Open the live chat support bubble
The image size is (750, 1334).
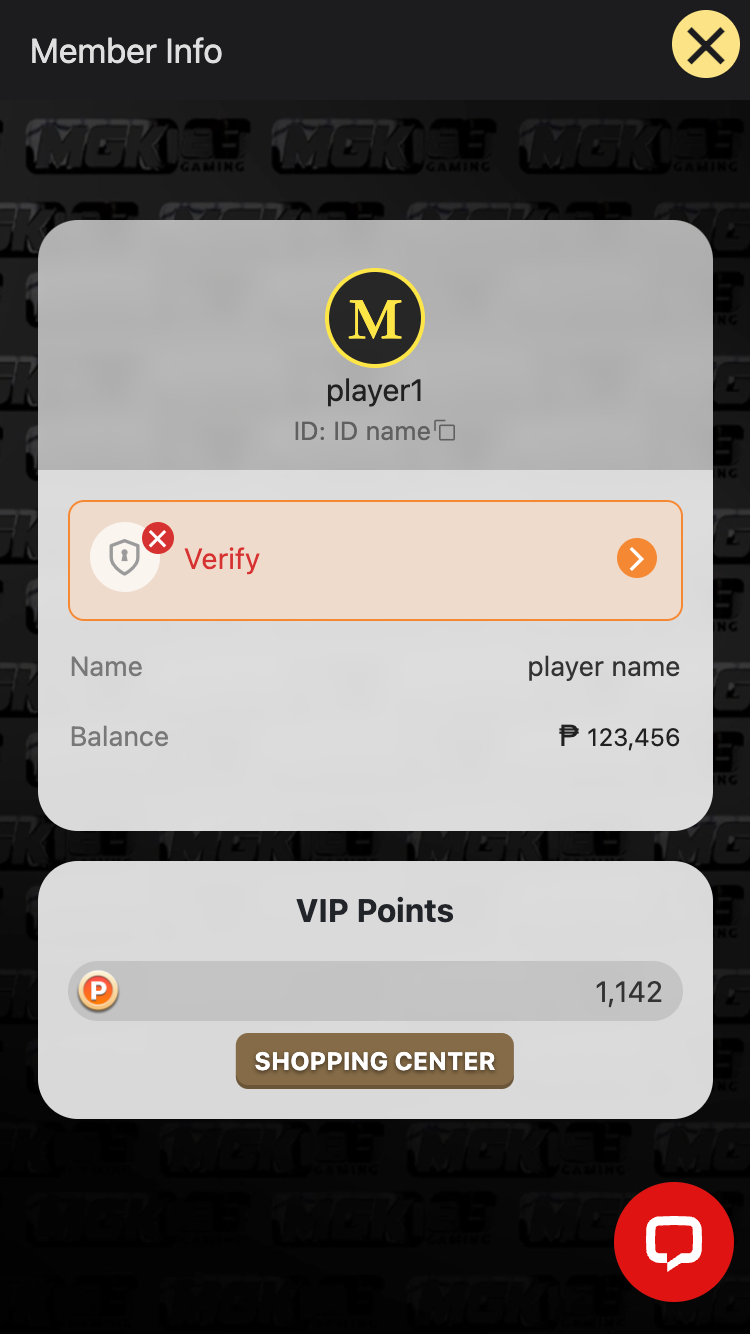674,1242
